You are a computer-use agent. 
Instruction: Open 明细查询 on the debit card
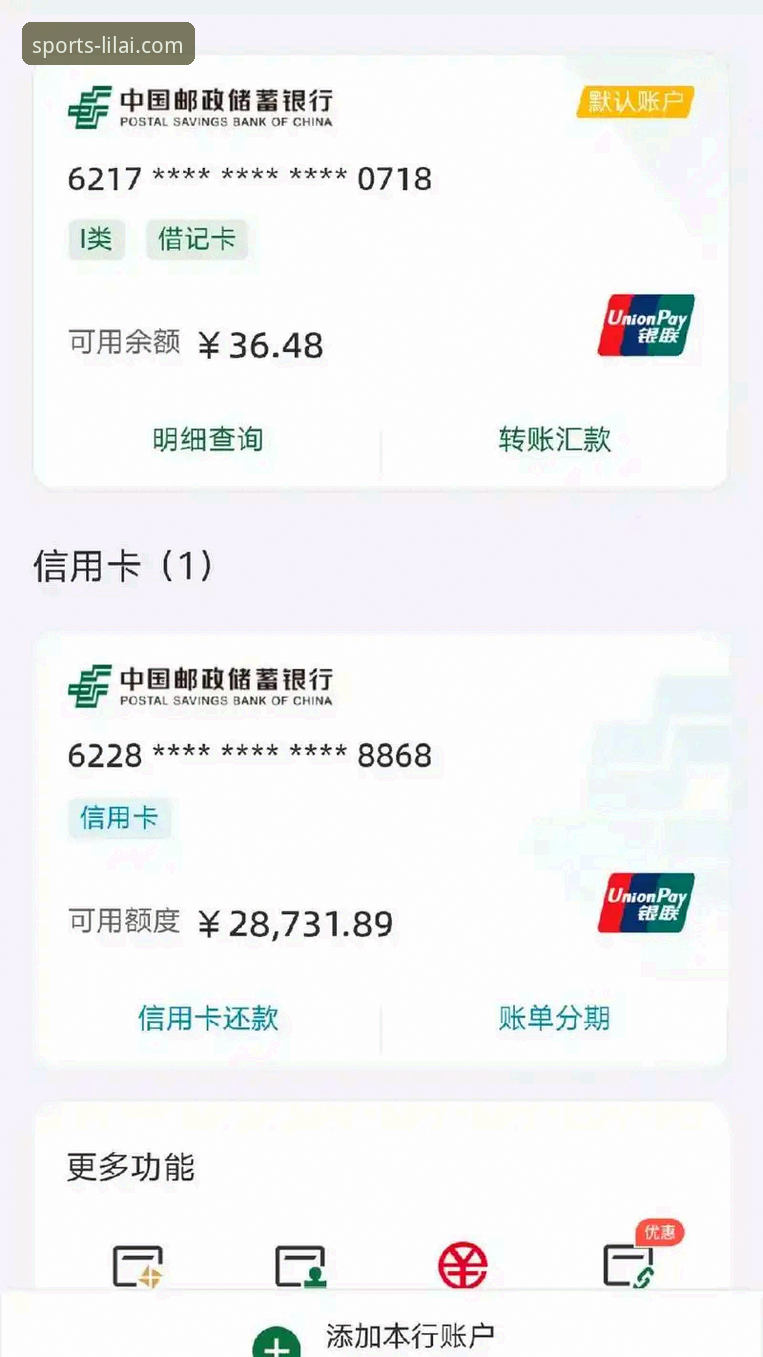[207, 439]
